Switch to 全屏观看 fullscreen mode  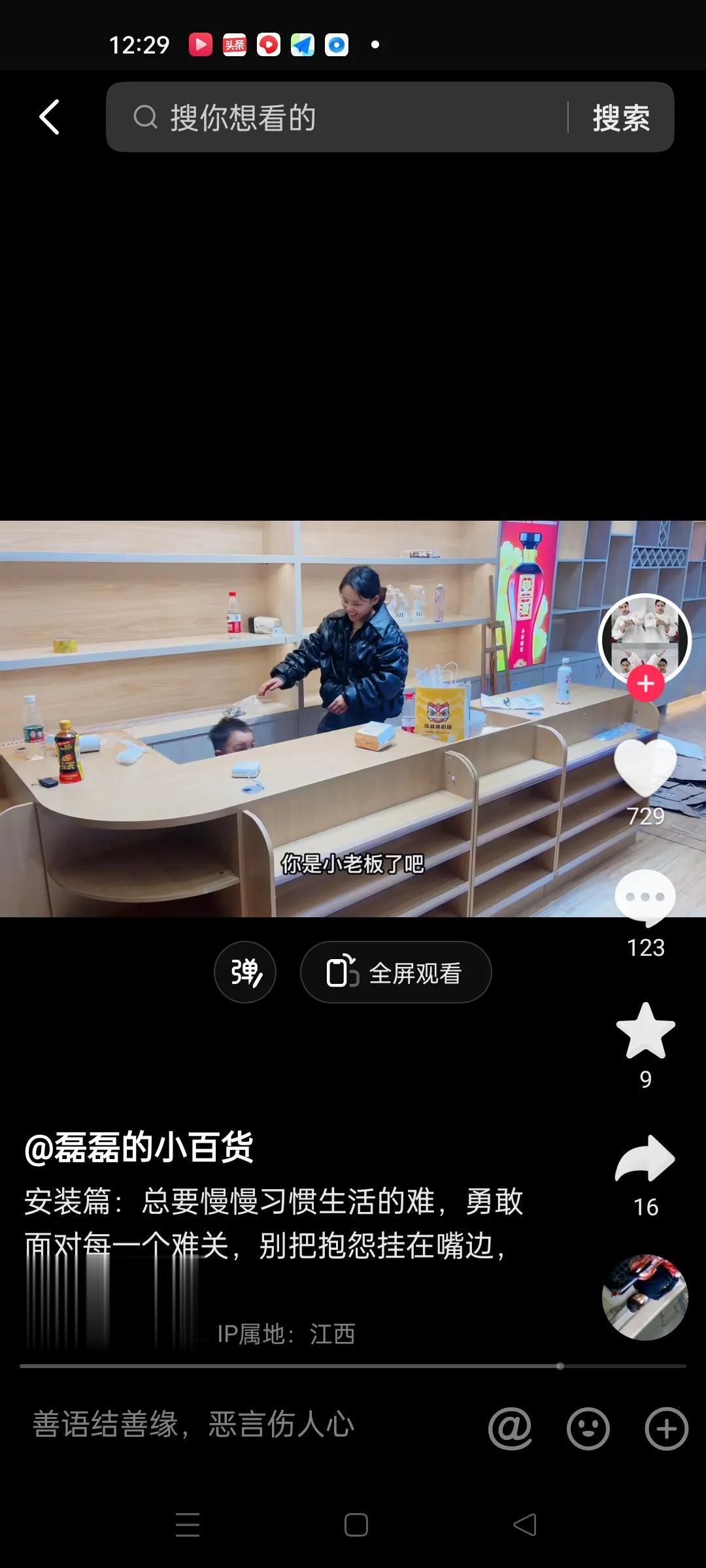click(x=395, y=972)
